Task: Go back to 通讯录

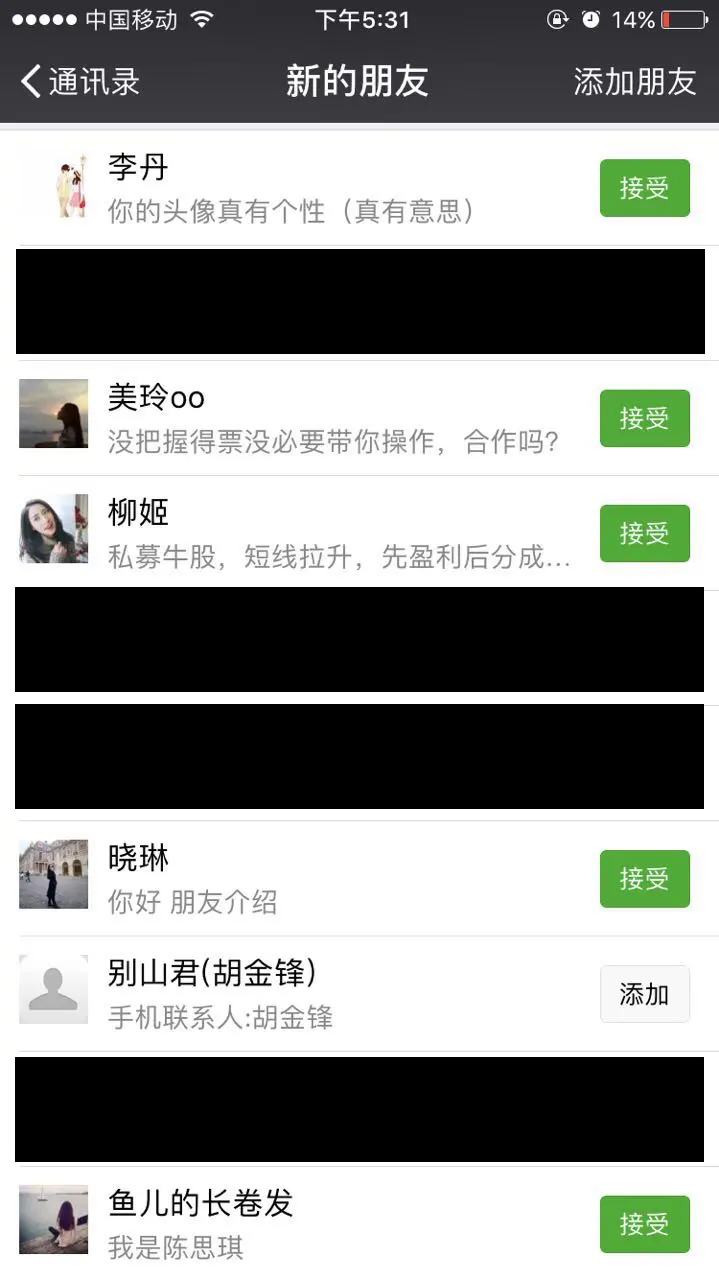Action: pos(80,82)
